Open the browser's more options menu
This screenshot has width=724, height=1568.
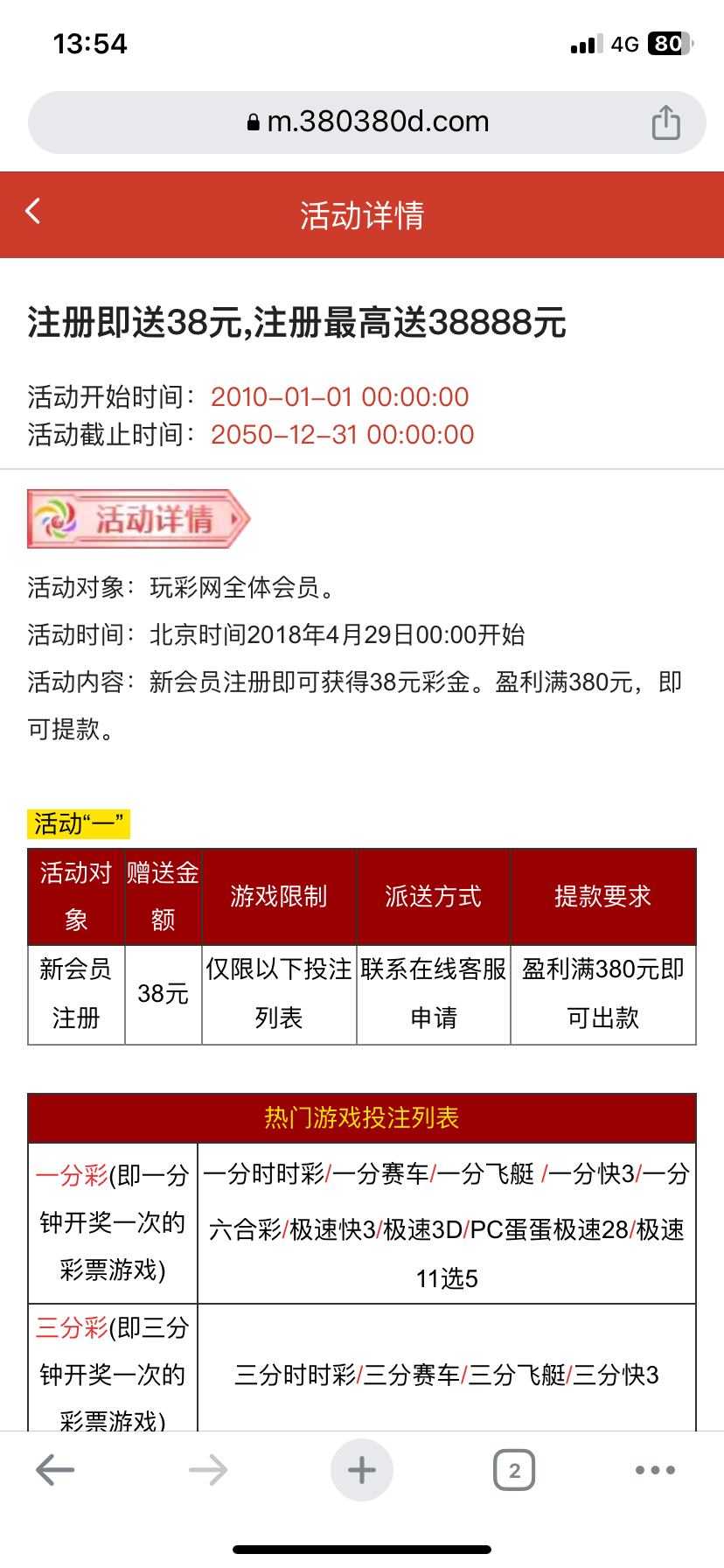tap(655, 1470)
